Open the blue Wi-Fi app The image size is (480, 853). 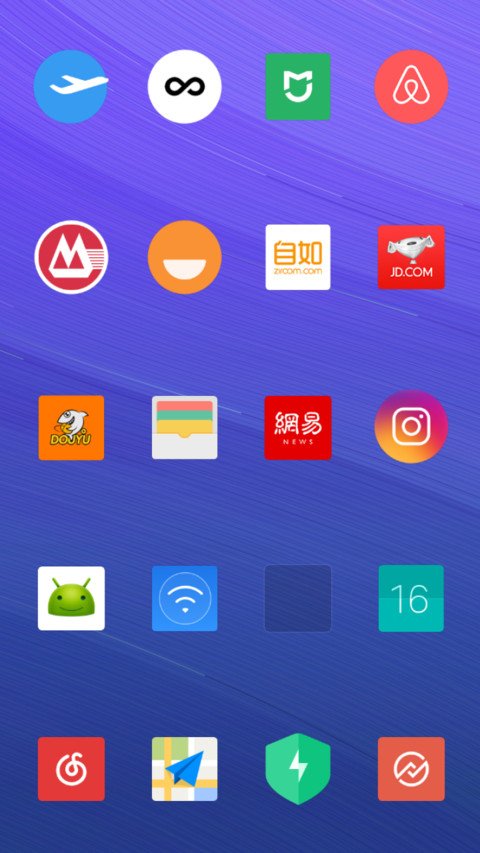click(184, 598)
